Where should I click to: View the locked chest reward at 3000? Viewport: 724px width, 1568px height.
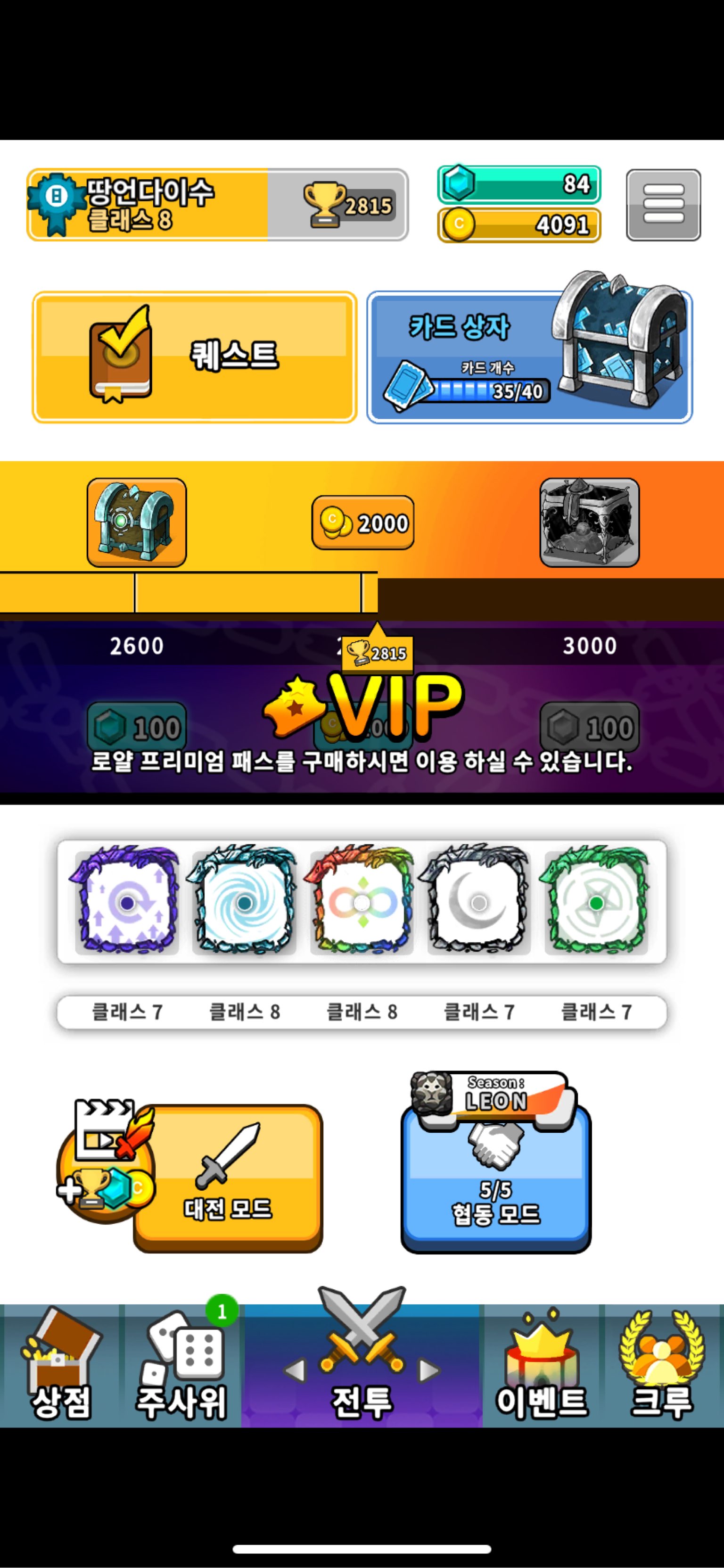coord(589,522)
